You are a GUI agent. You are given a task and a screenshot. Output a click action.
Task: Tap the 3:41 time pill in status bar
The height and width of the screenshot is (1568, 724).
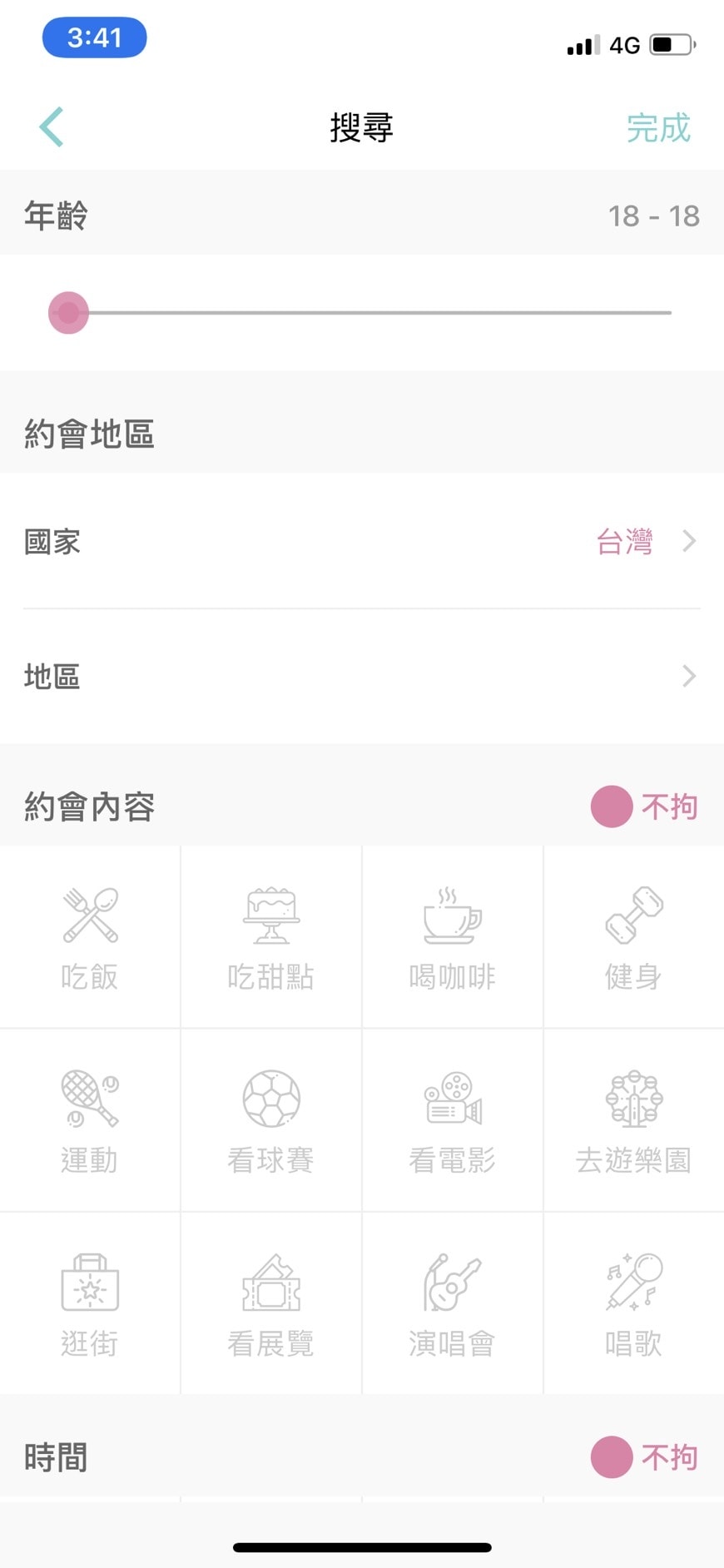[94, 37]
